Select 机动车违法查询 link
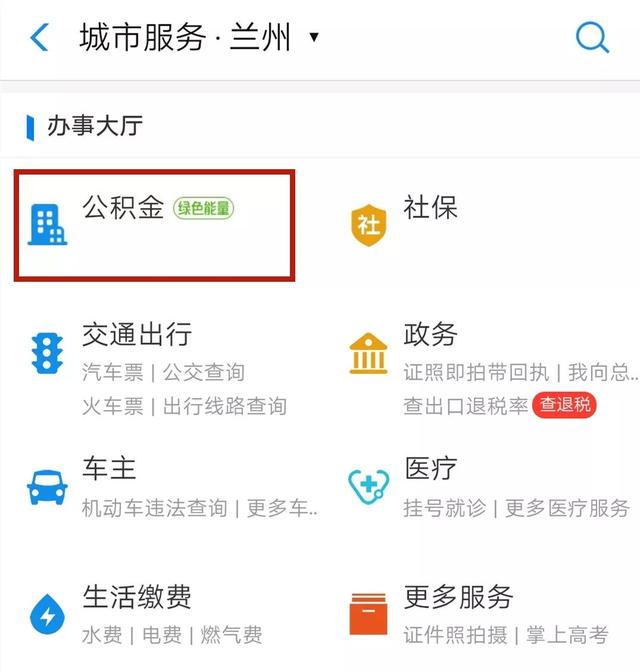Image resolution: width=640 pixels, height=672 pixels. [155, 508]
